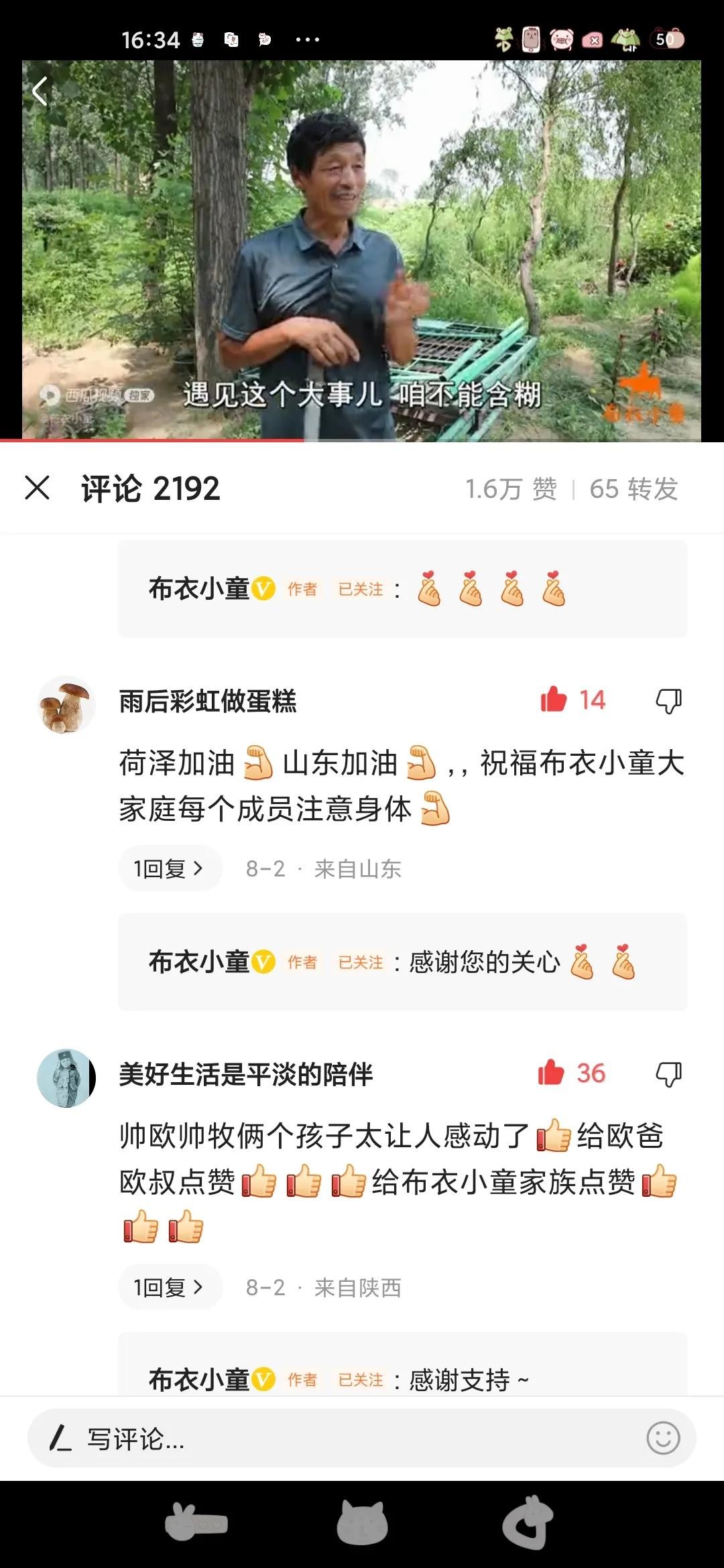Like the comment by 美好生活是平淡的陪伴
This screenshot has height=1568, width=724.
coord(552,1073)
